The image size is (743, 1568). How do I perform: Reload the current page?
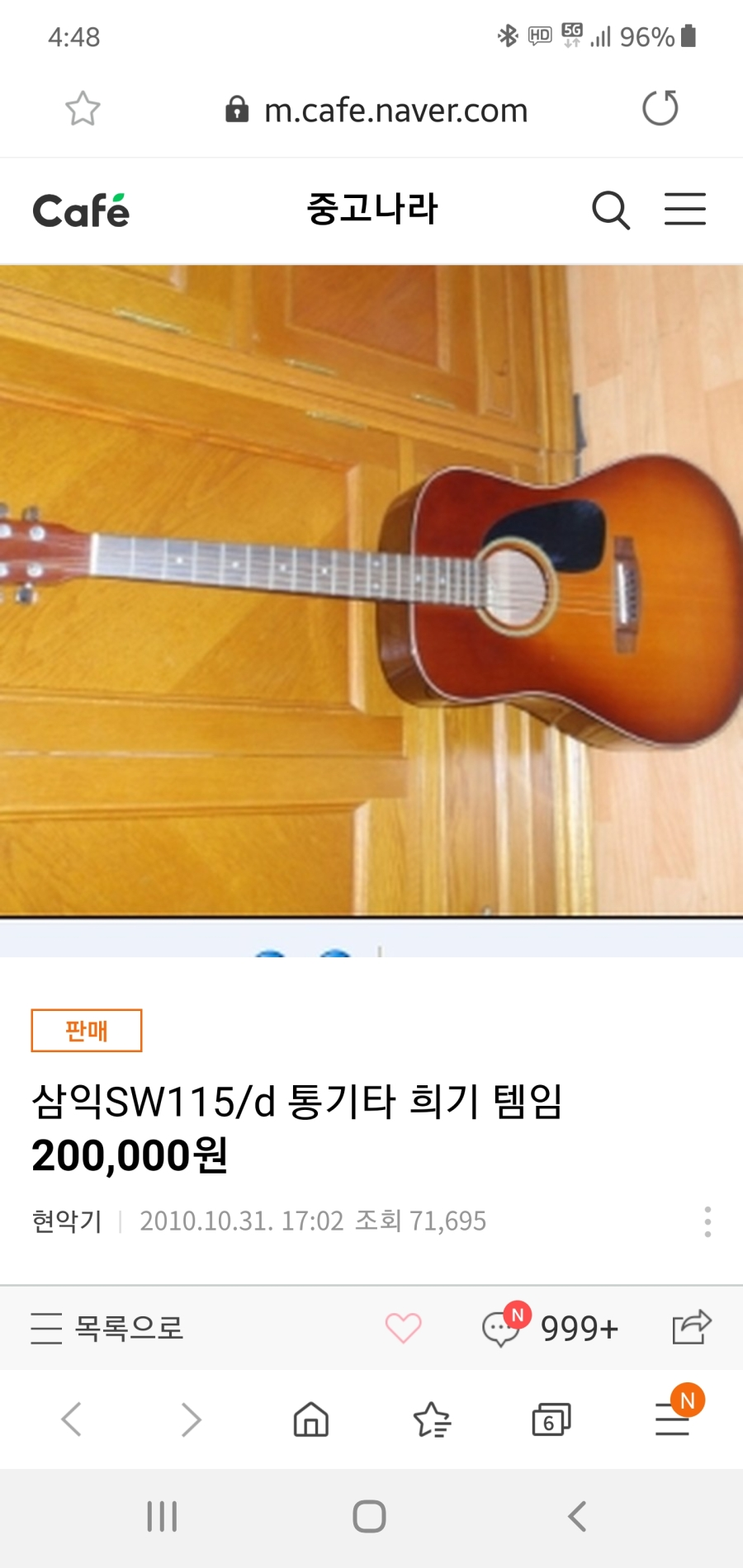click(x=660, y=108)
